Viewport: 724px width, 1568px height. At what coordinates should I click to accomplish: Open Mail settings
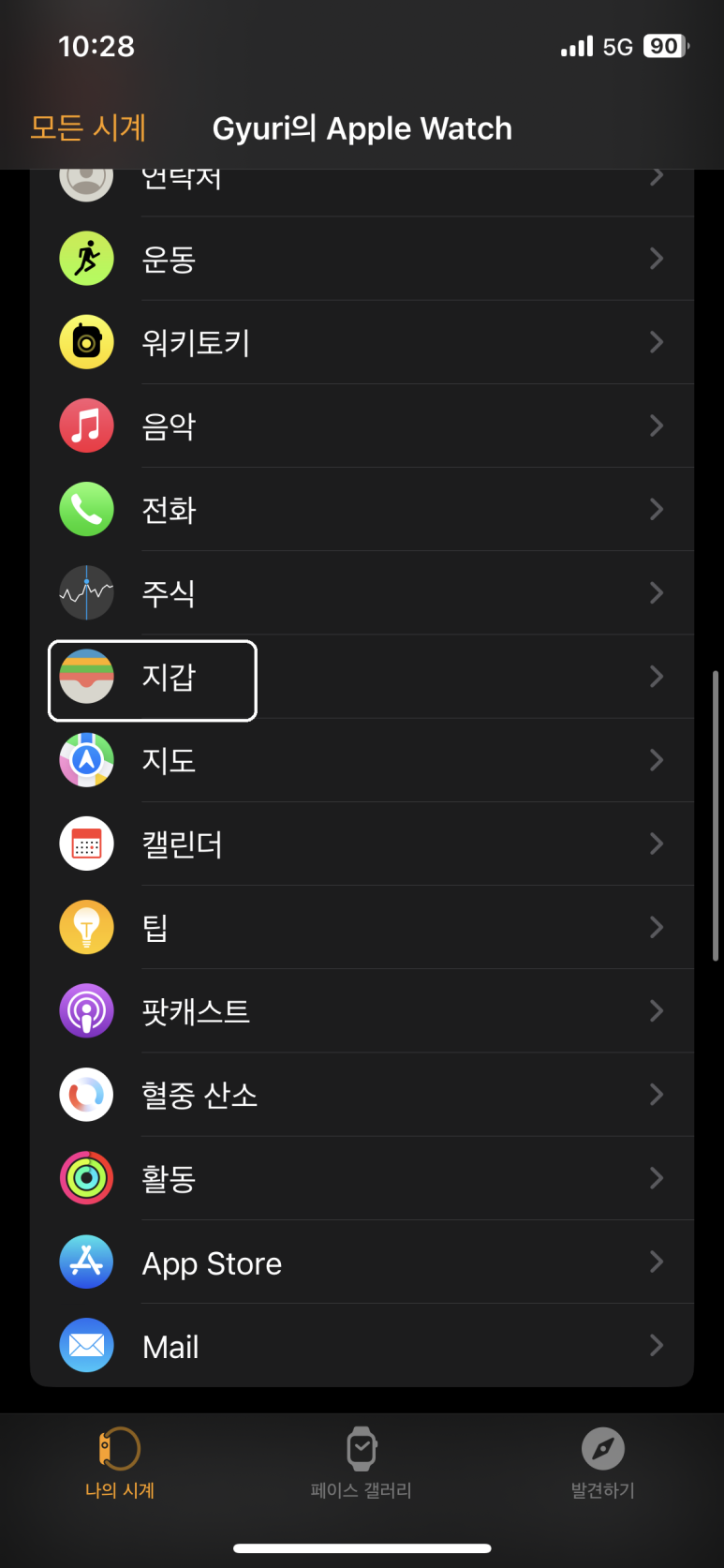click(x=361, y=1346)
